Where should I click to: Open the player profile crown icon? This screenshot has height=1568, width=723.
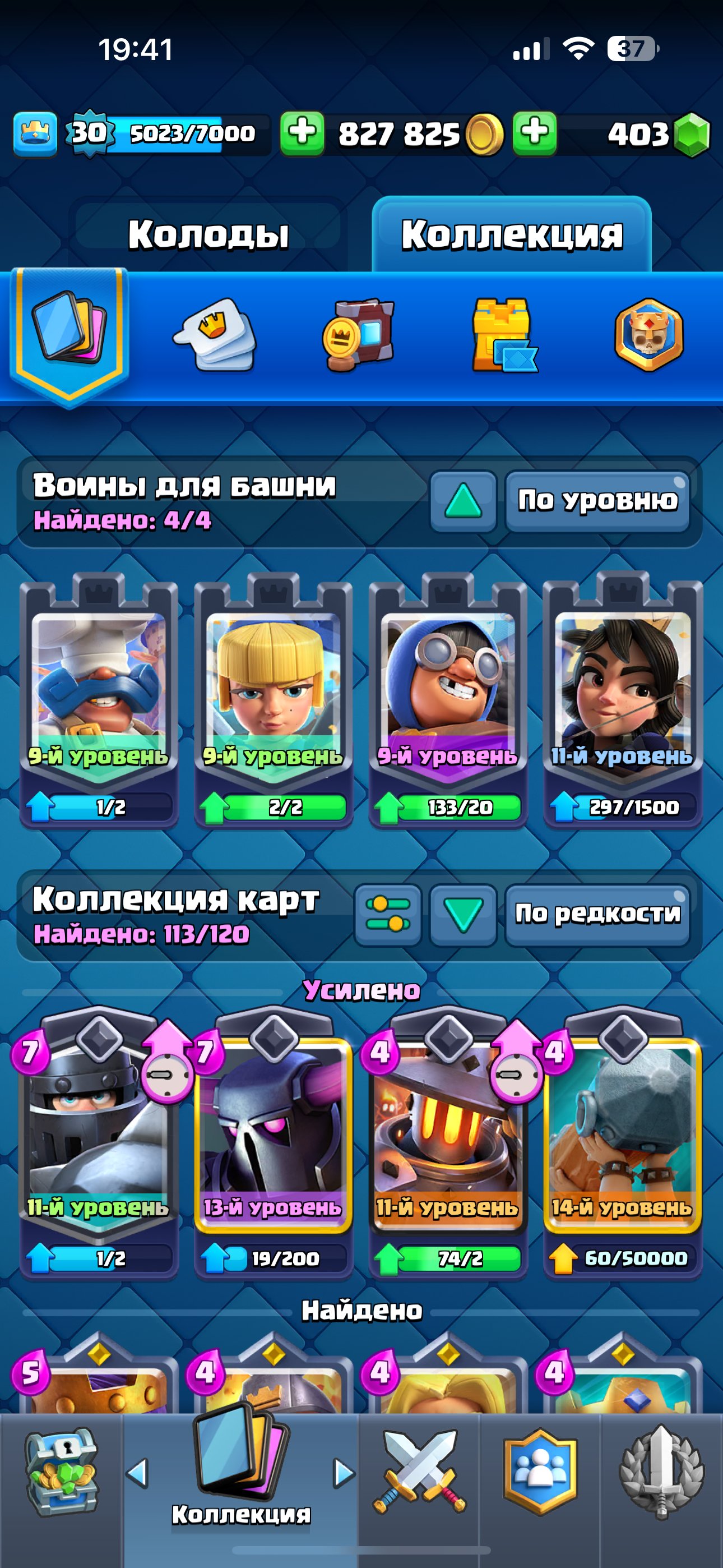pyautogui.click(x=35, y=133)
